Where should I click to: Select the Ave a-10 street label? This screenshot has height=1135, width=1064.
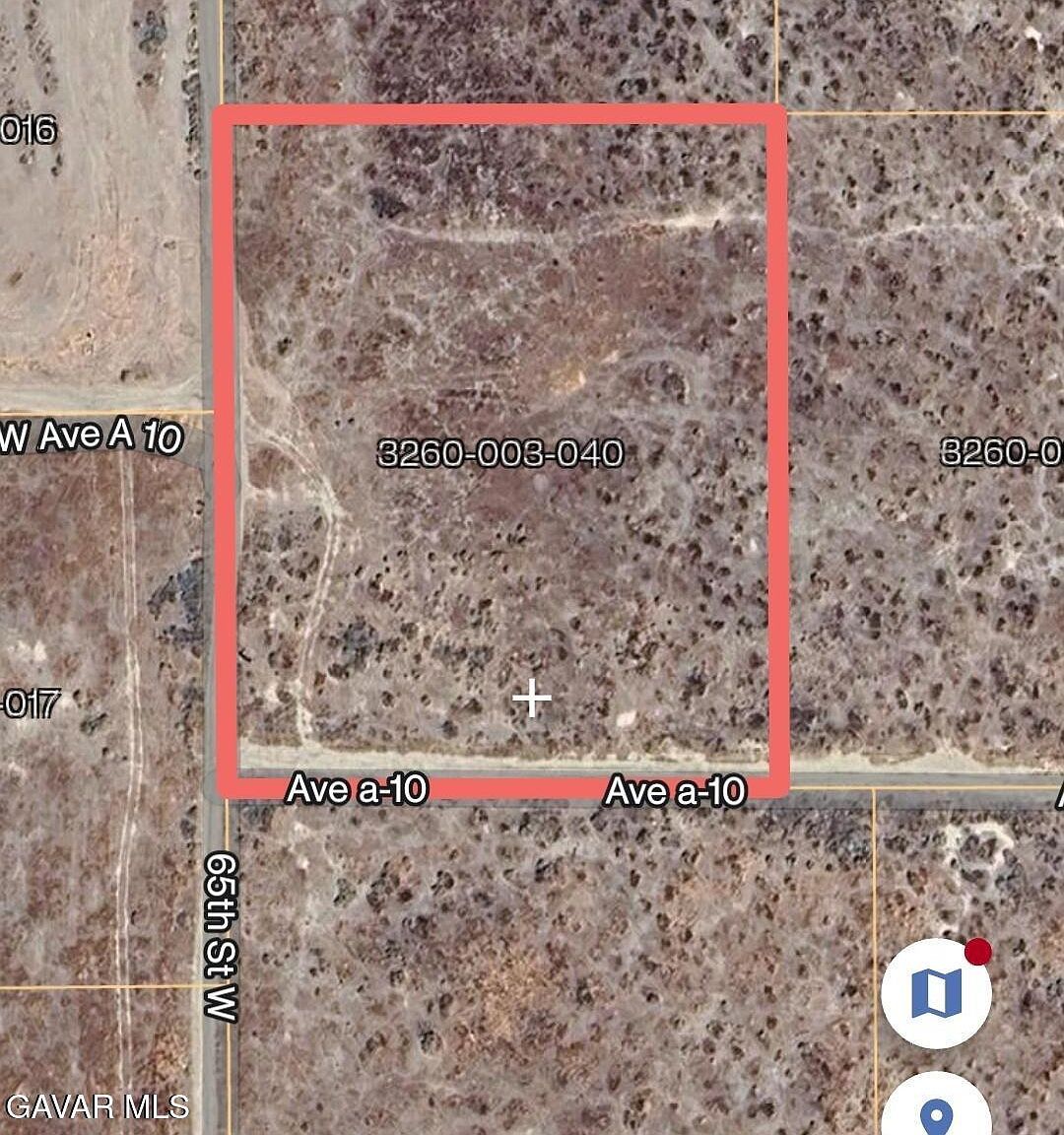tap(359, 787)
